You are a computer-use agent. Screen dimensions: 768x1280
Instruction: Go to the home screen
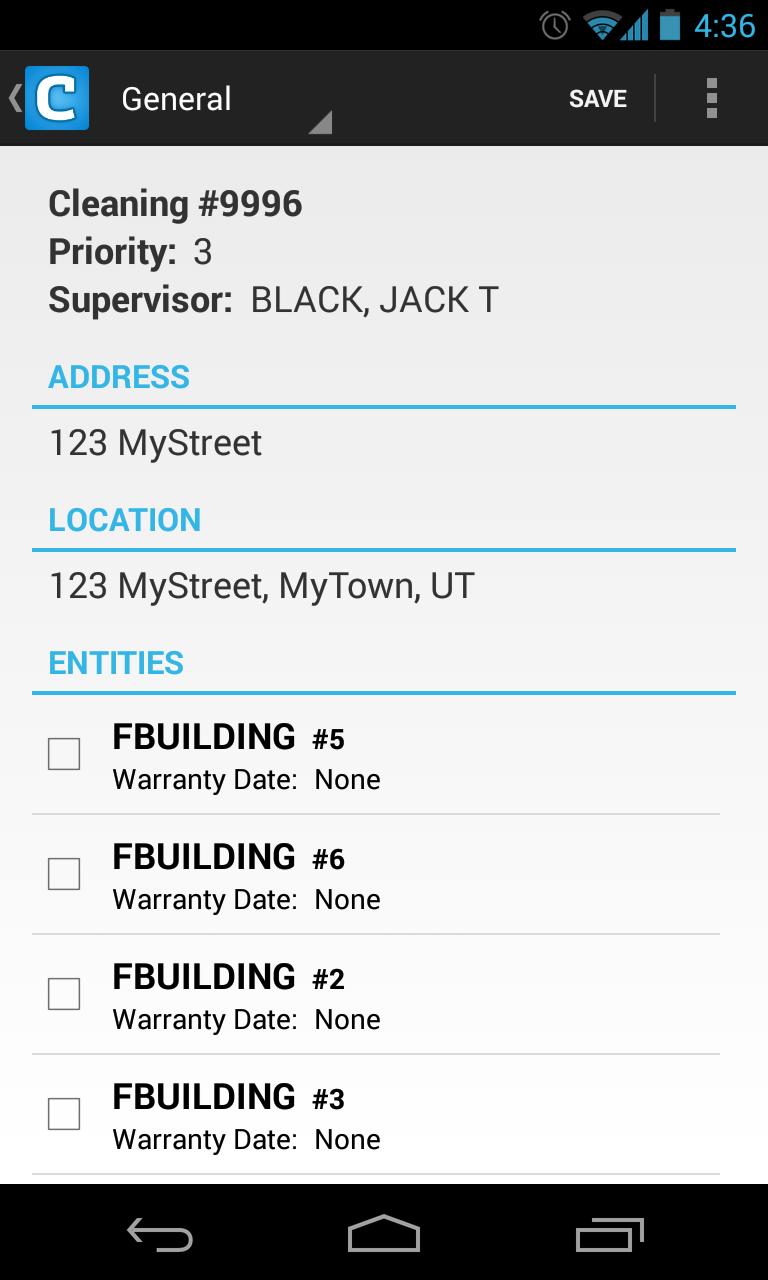pos(384,1235)
